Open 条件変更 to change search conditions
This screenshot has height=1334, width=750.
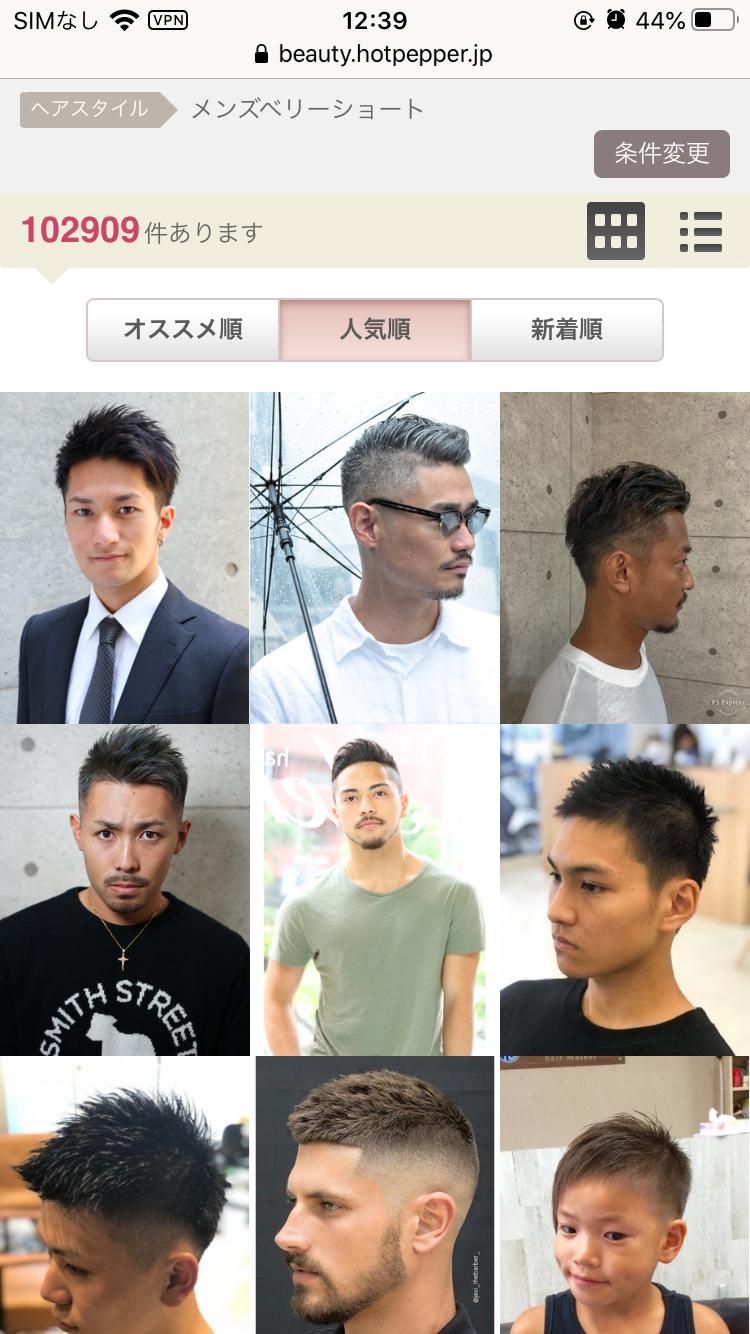point(662,153)
